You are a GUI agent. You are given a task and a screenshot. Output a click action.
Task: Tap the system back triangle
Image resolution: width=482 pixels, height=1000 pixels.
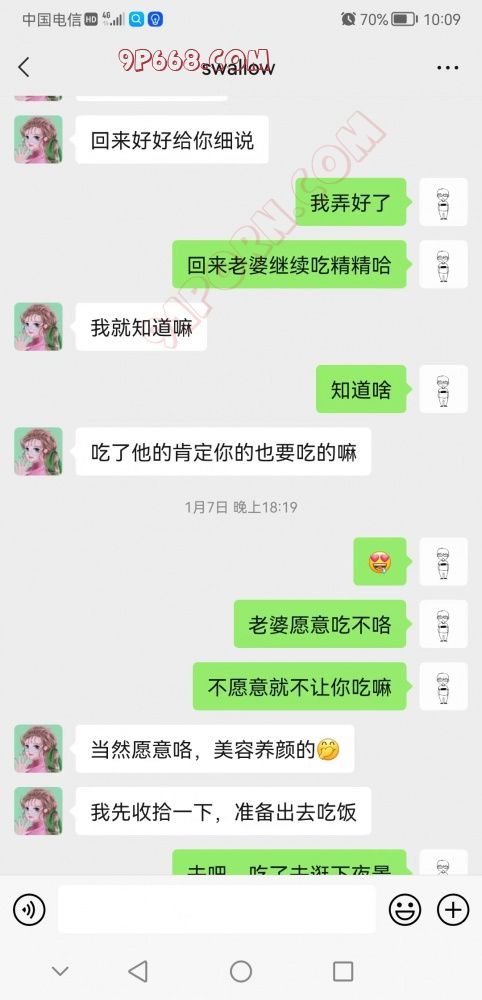point(138,971)
